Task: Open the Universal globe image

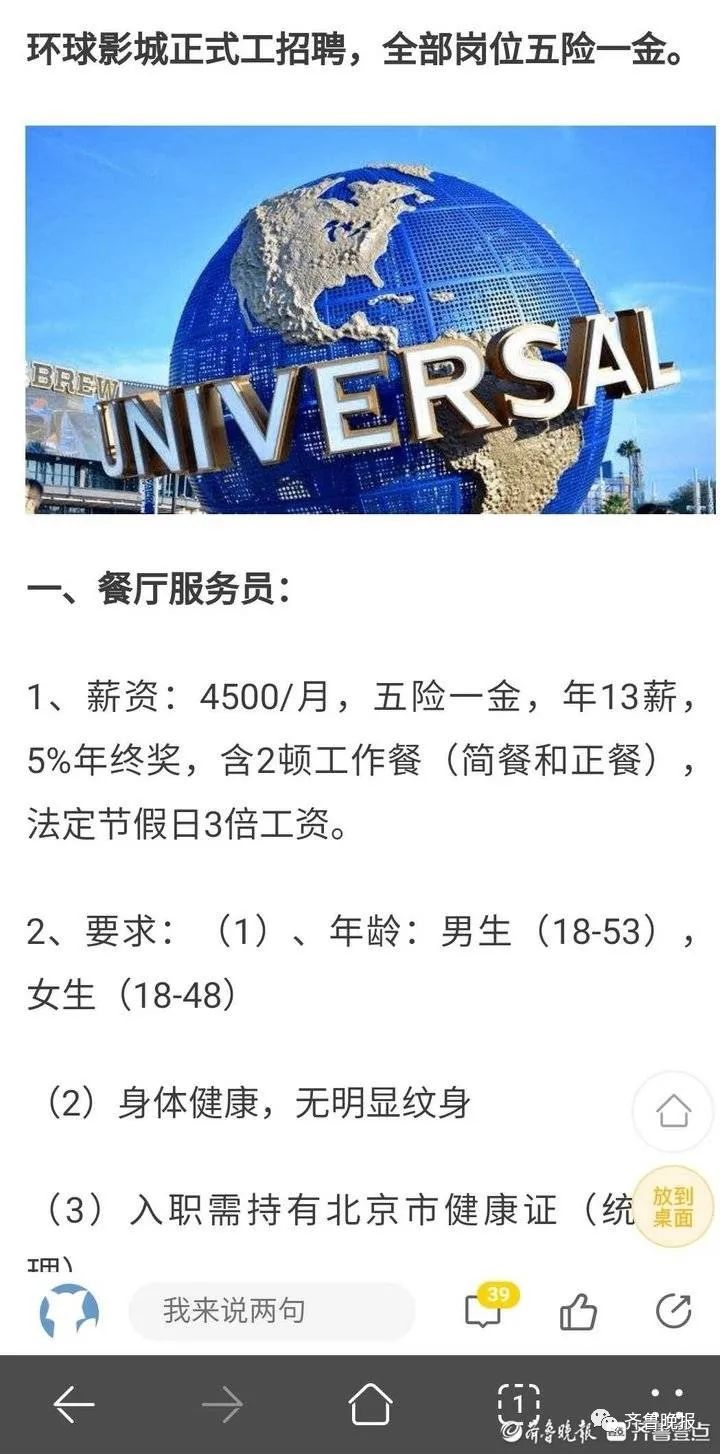Action: click(370, 320)
